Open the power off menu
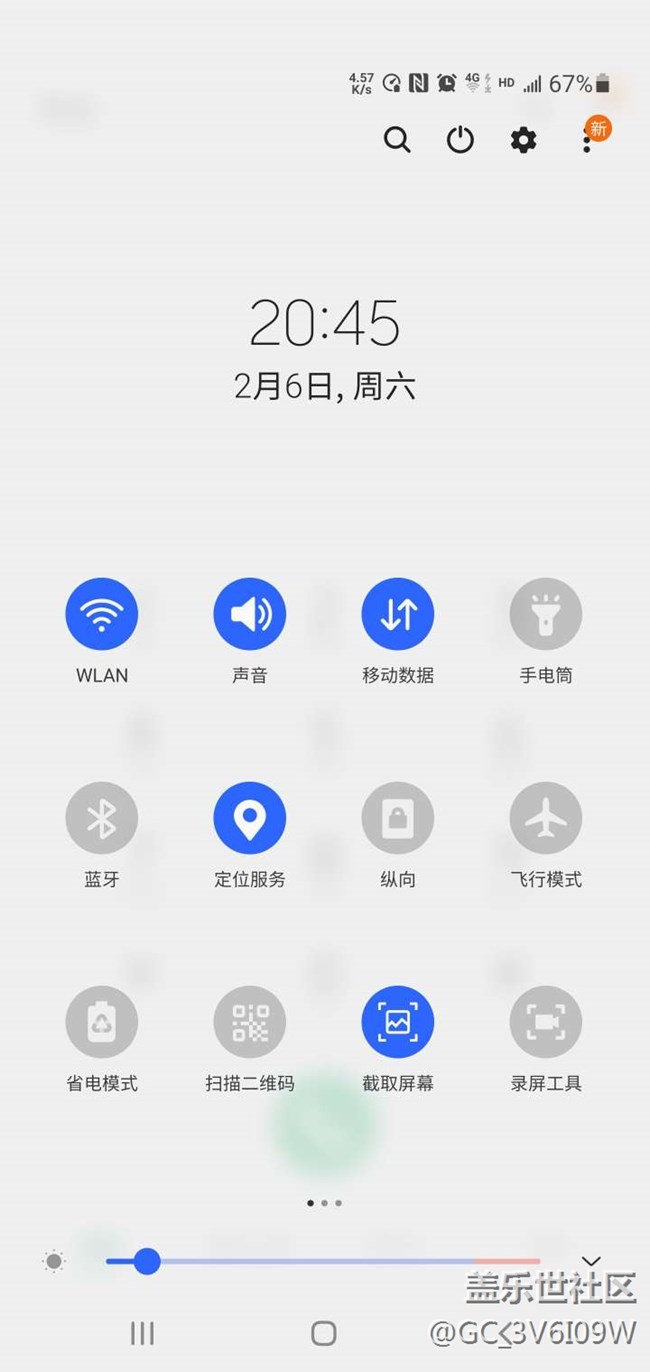 point(460,140)
